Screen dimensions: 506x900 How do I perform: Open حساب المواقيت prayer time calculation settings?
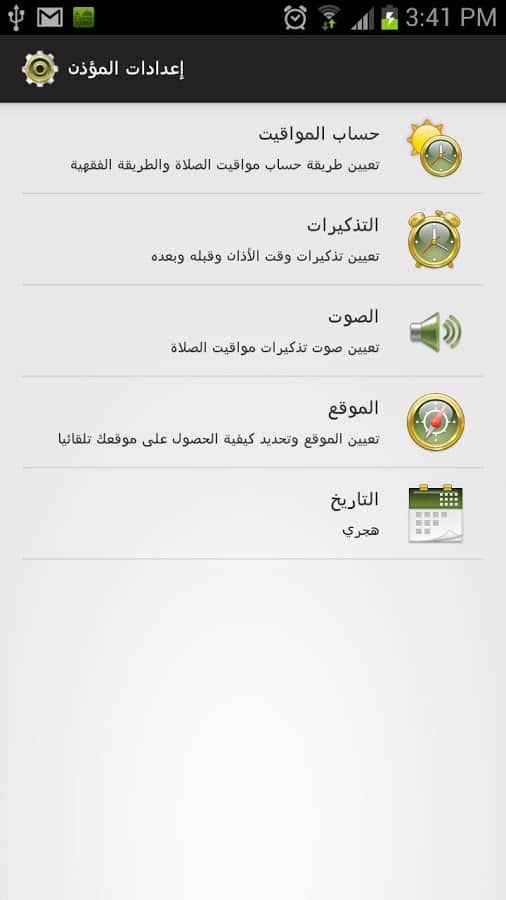click(253, 148)
